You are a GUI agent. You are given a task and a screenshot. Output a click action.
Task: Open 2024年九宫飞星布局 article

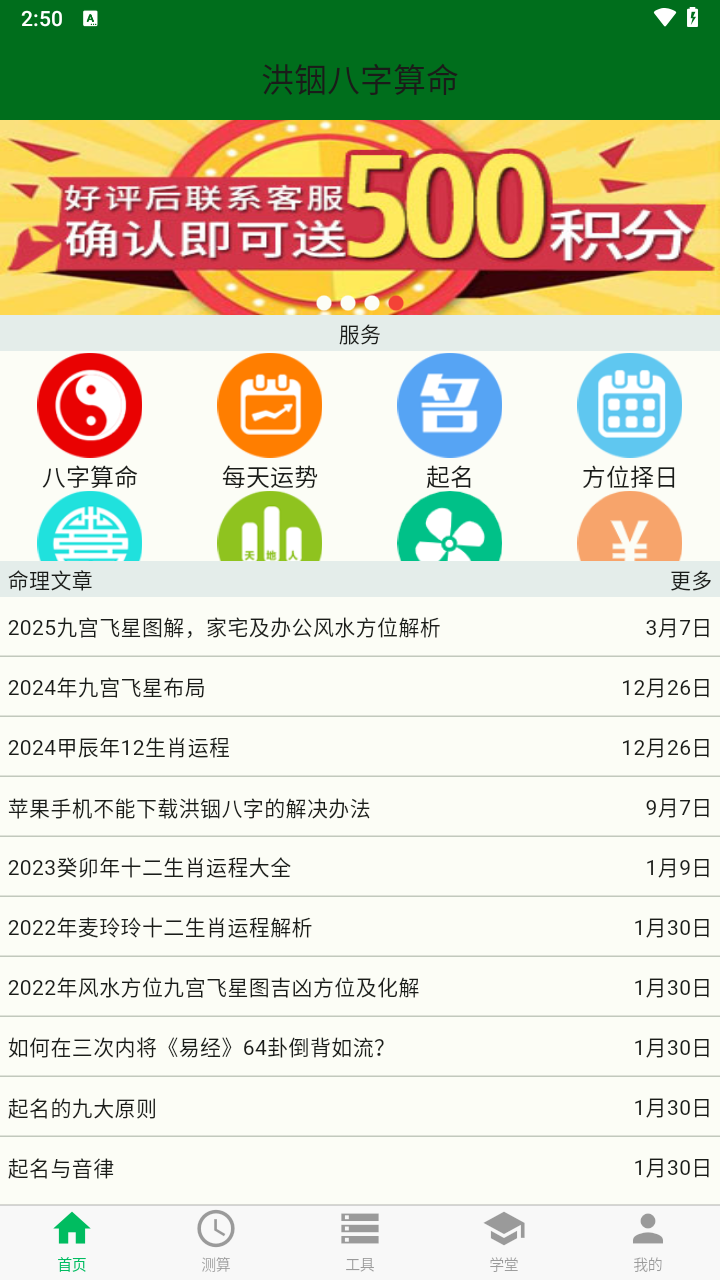(107, 688)
